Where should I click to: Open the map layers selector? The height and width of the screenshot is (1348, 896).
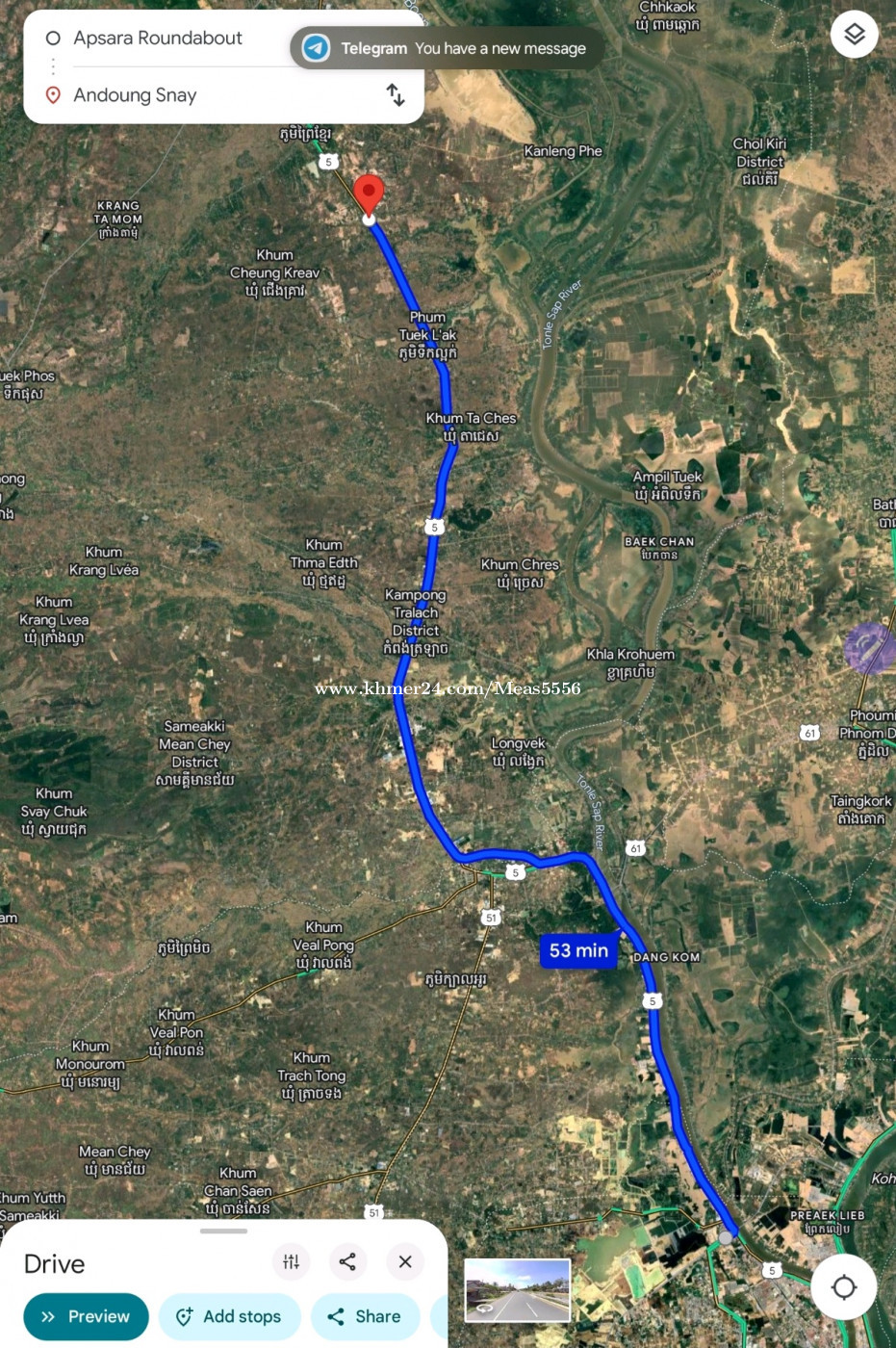click(854, 35)
